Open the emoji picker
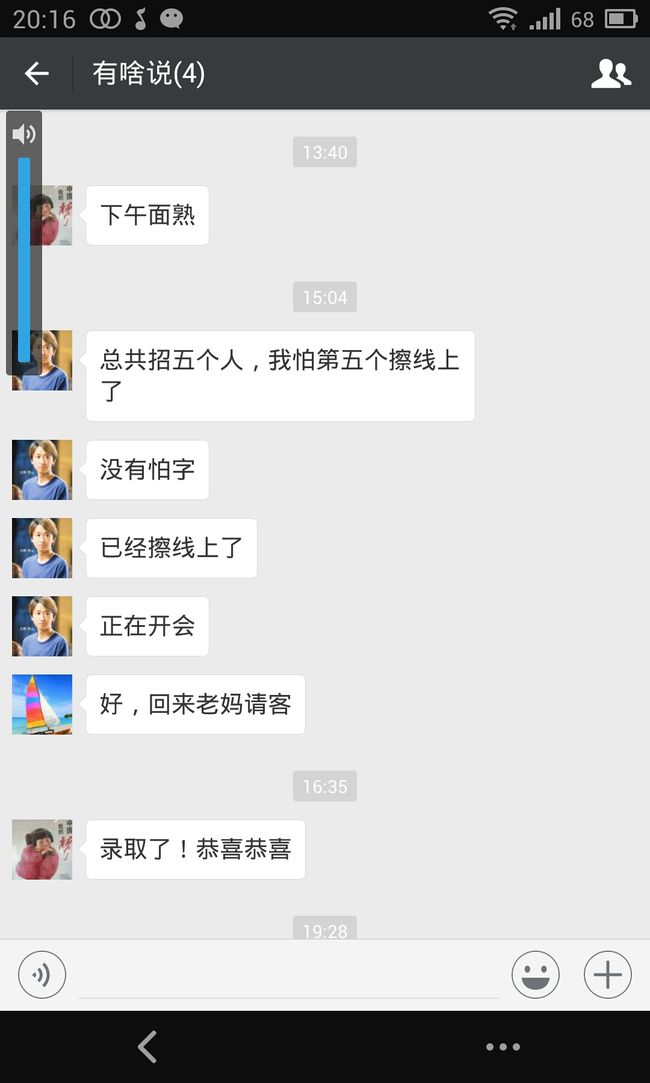This screenshot has width=650, height=1083. click(535, 975)
